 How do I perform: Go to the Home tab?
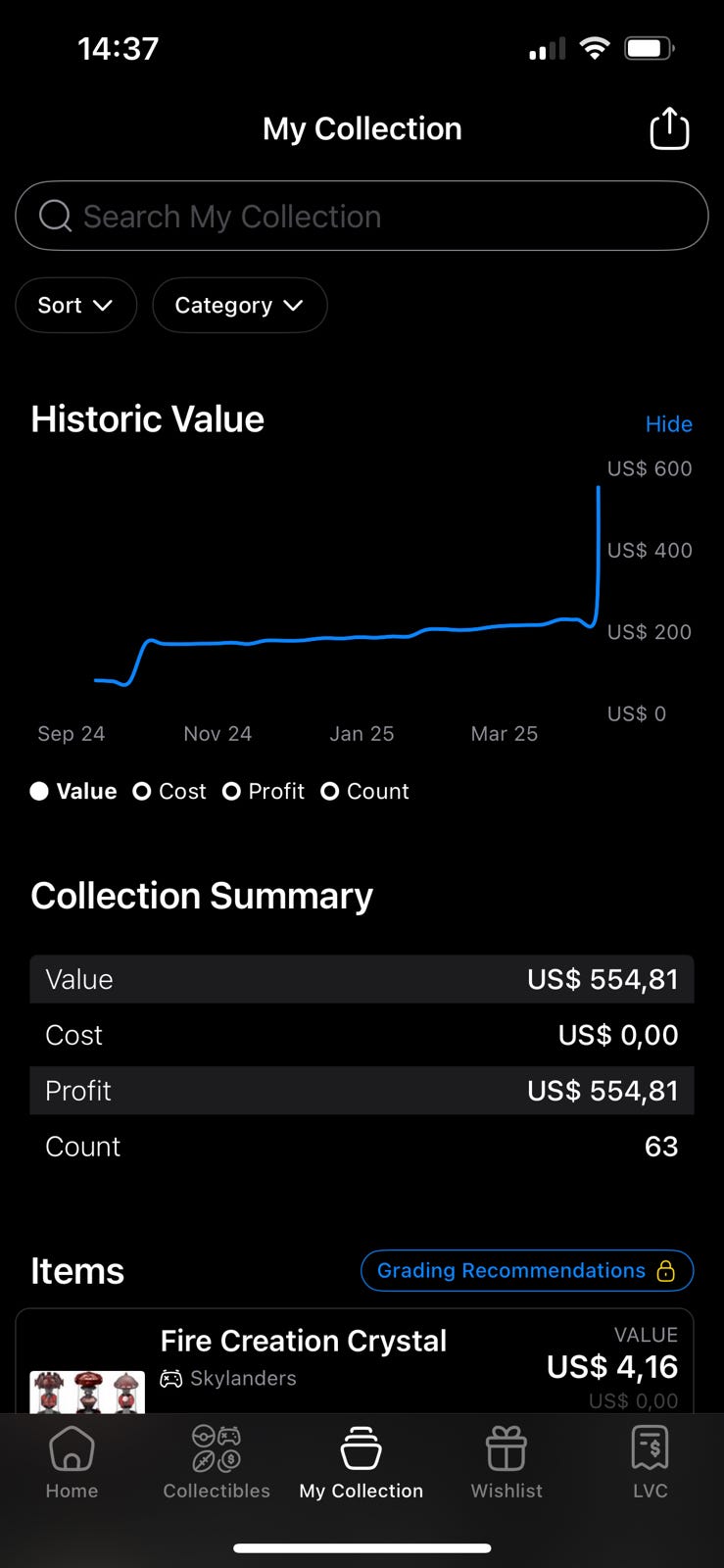pos(72,1463)
